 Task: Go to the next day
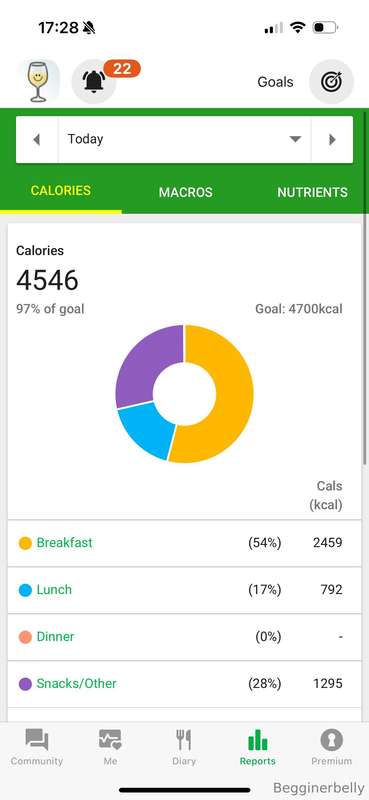[x=332, y=139]
